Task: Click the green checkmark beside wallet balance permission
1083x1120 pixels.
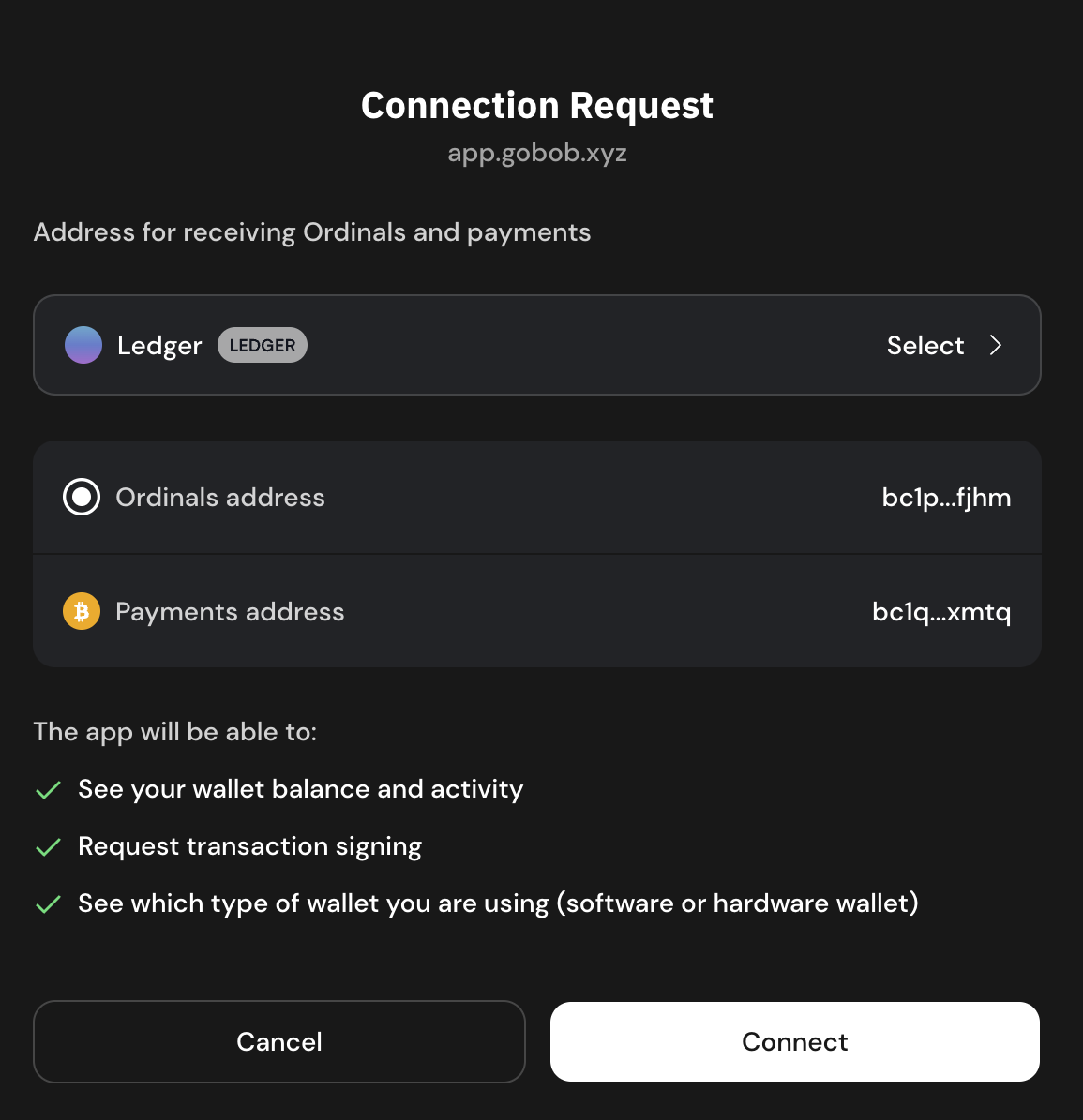Action: click(48, 789)
